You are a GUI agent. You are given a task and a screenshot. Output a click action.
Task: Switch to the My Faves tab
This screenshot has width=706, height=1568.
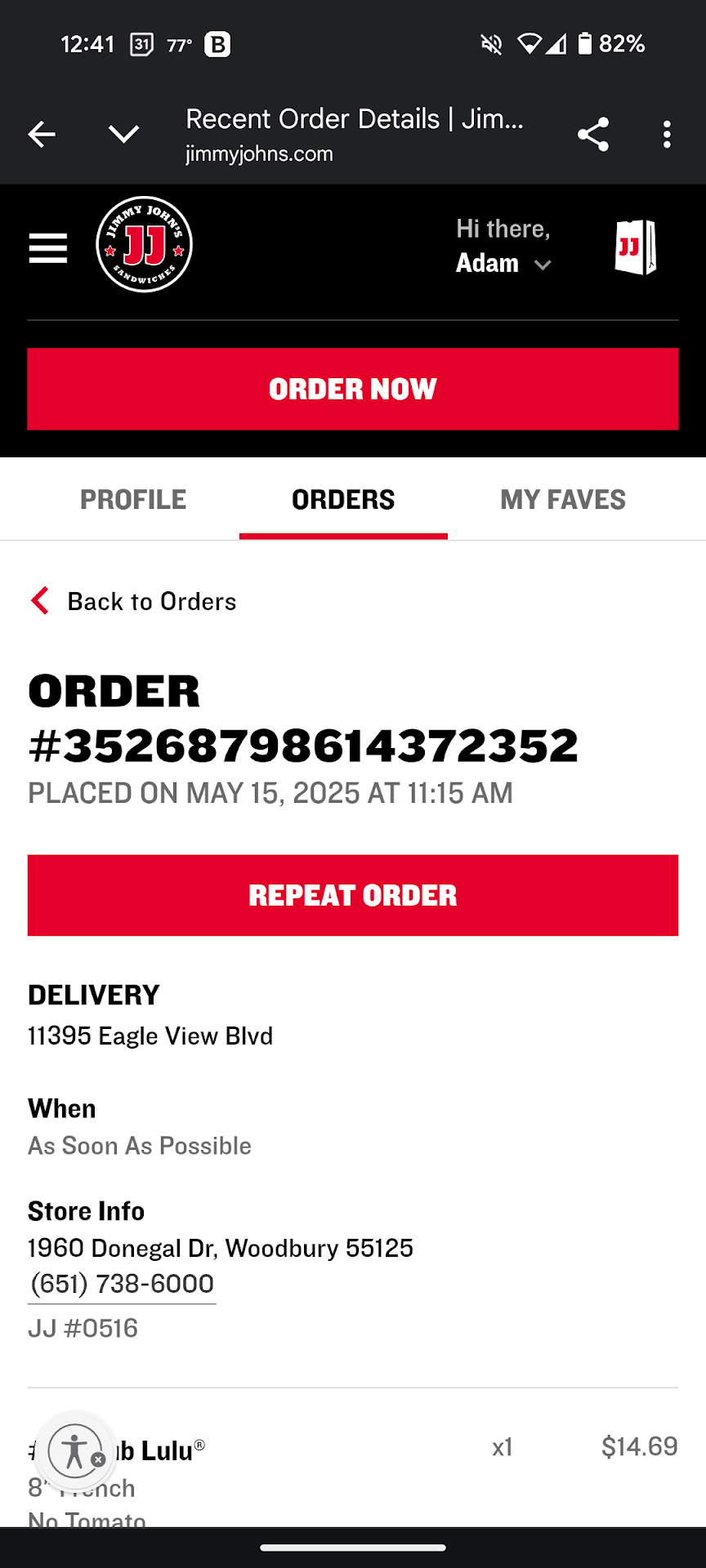[x=563, y=499]
